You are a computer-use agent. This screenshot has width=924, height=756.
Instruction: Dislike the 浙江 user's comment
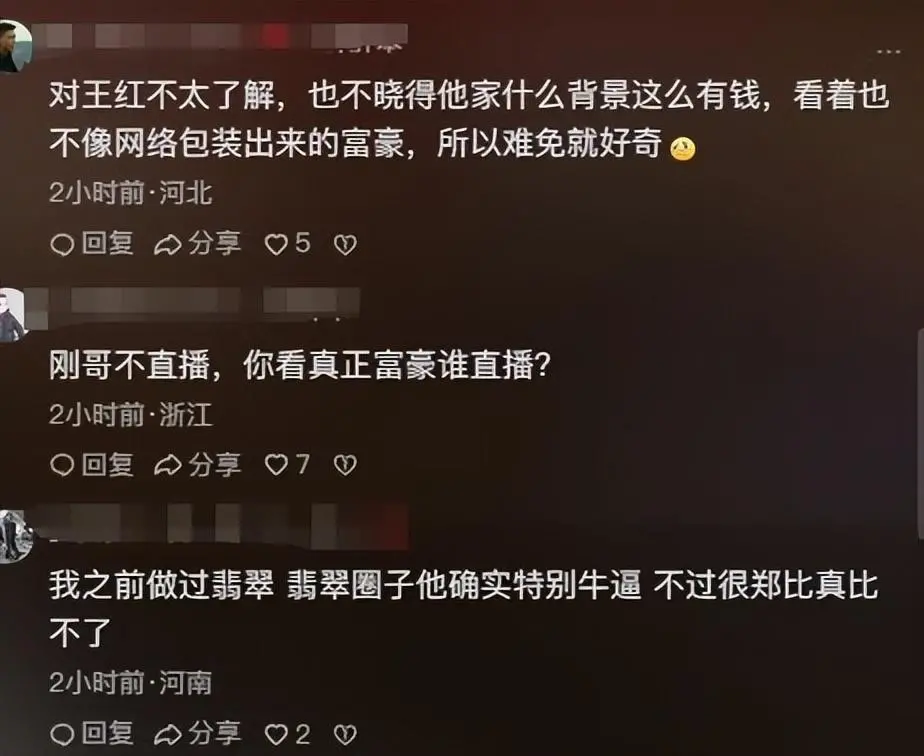[345, 465]
